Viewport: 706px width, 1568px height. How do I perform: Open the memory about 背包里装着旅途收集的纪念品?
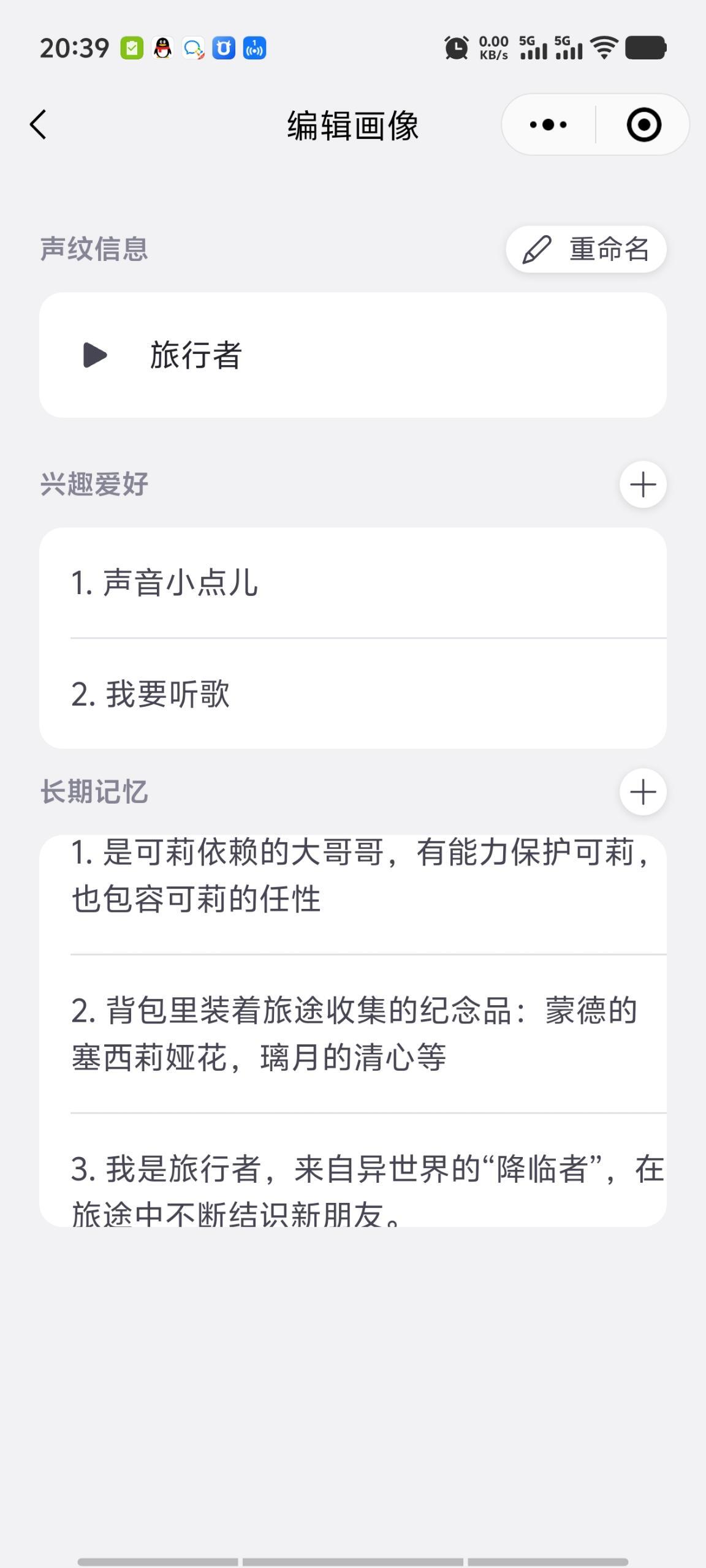pos(353,1034)
